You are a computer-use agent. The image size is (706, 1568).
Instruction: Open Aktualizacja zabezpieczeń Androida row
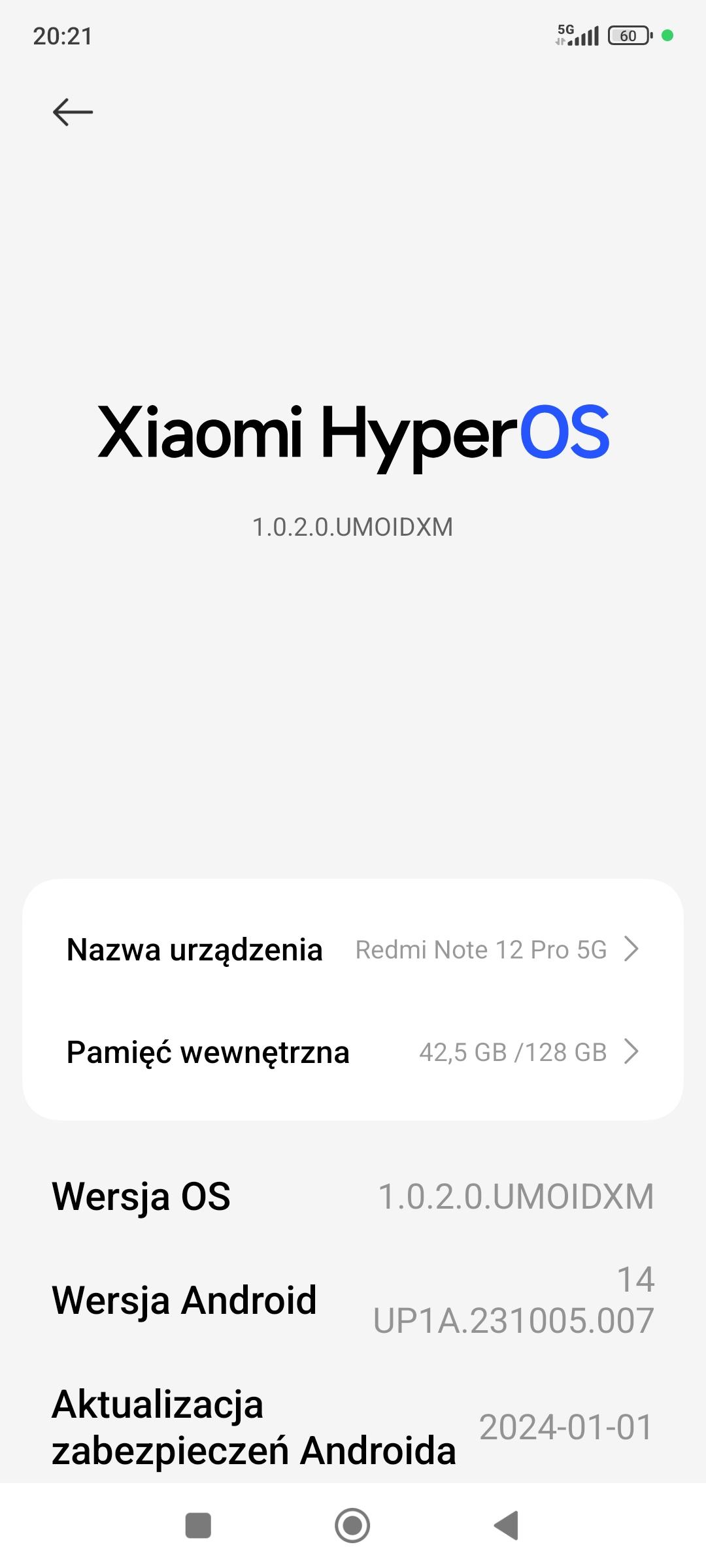tap(353, 1427)
